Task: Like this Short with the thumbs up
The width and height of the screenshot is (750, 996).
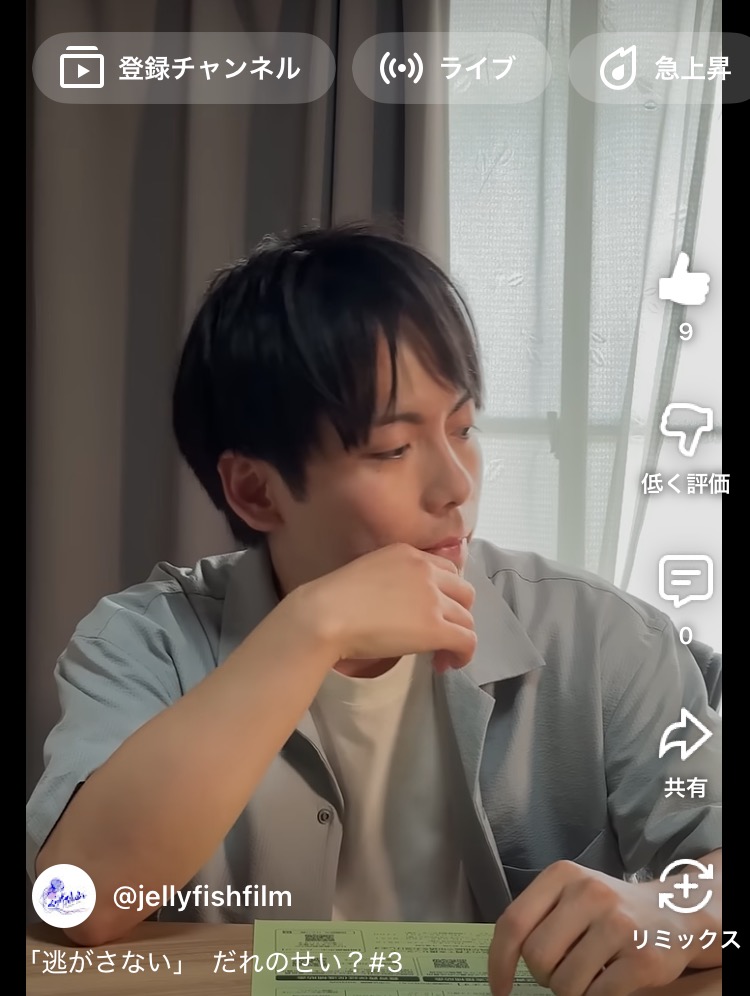Action: (685, 280)
